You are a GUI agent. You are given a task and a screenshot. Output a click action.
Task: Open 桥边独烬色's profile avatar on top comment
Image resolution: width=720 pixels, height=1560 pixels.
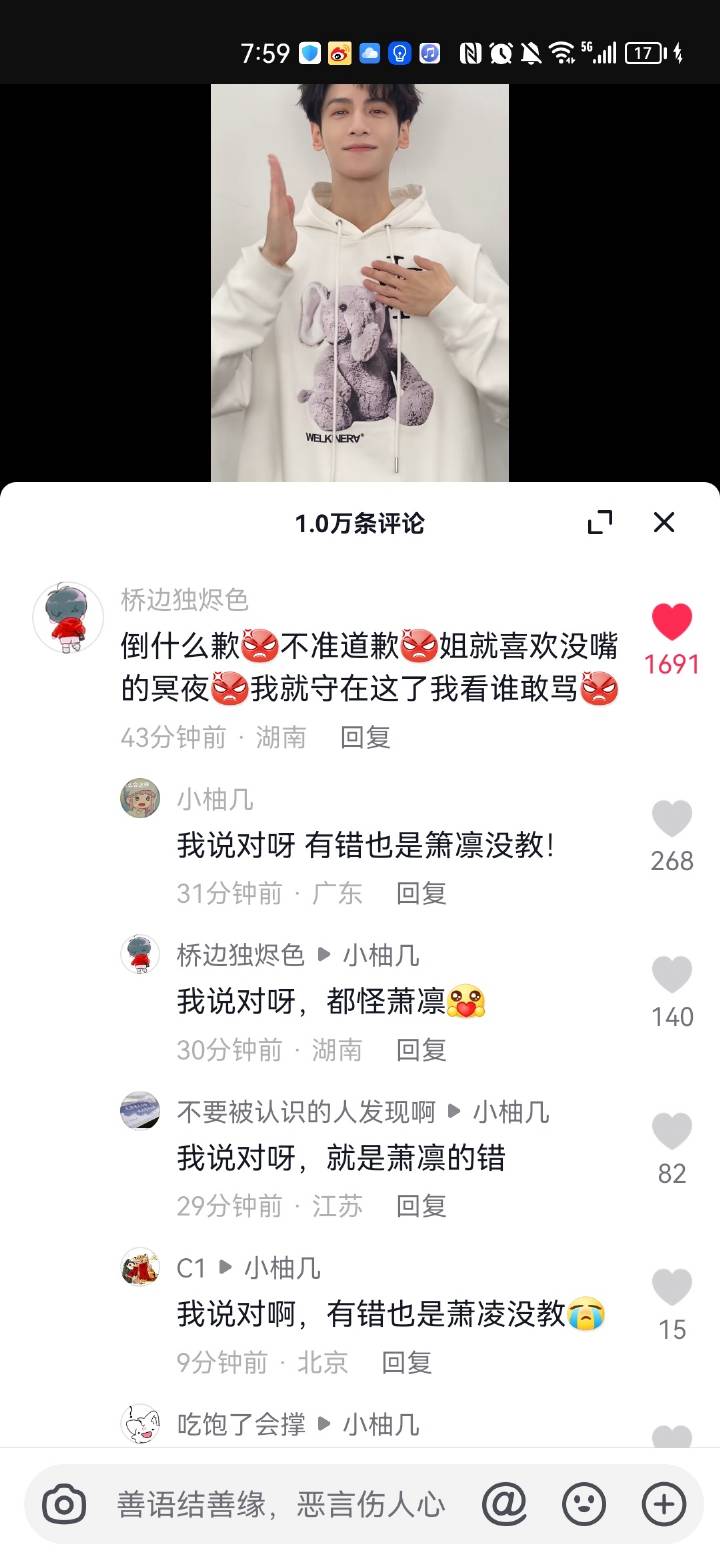pyautogui.click(x=68, y=618)
